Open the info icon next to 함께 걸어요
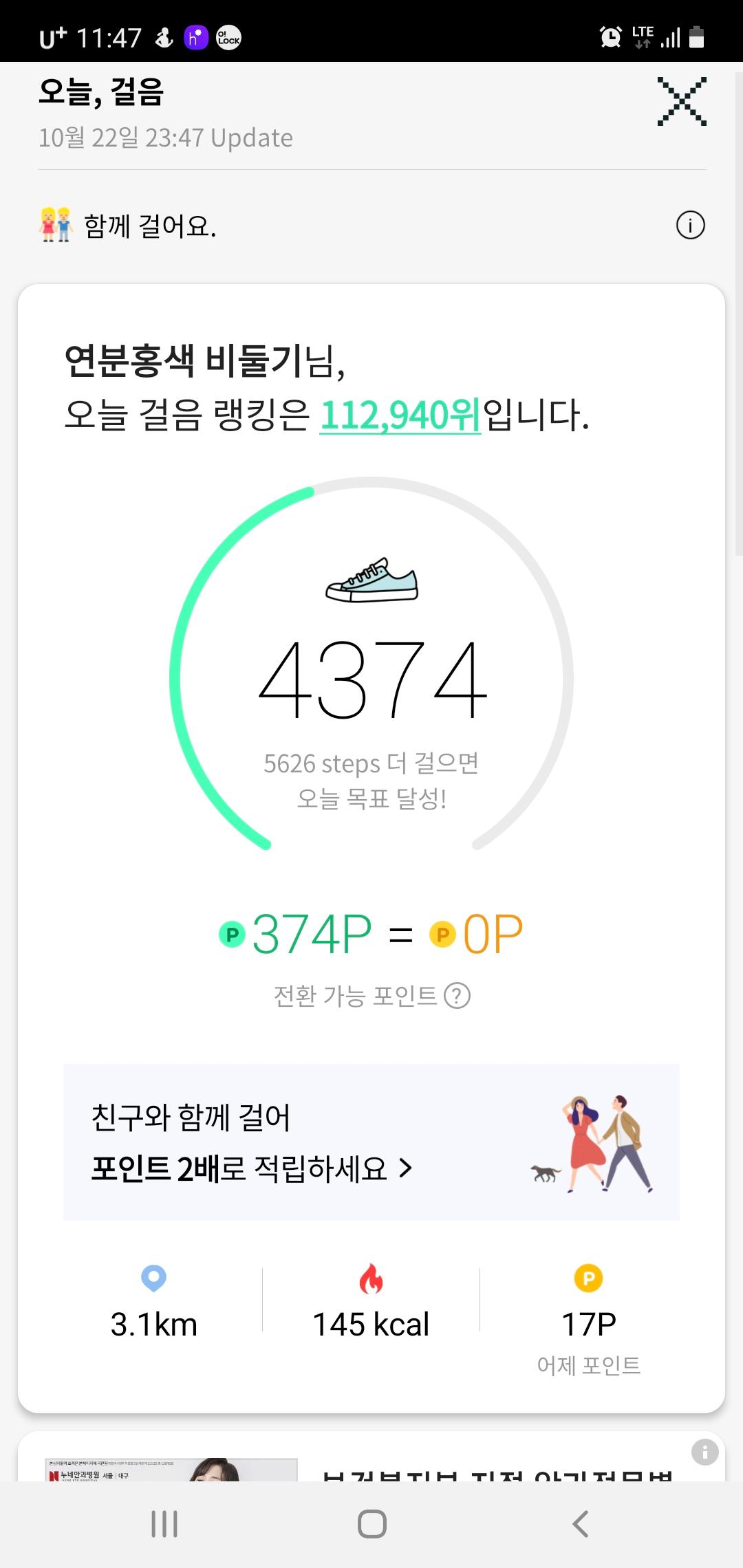 (690, 226)
